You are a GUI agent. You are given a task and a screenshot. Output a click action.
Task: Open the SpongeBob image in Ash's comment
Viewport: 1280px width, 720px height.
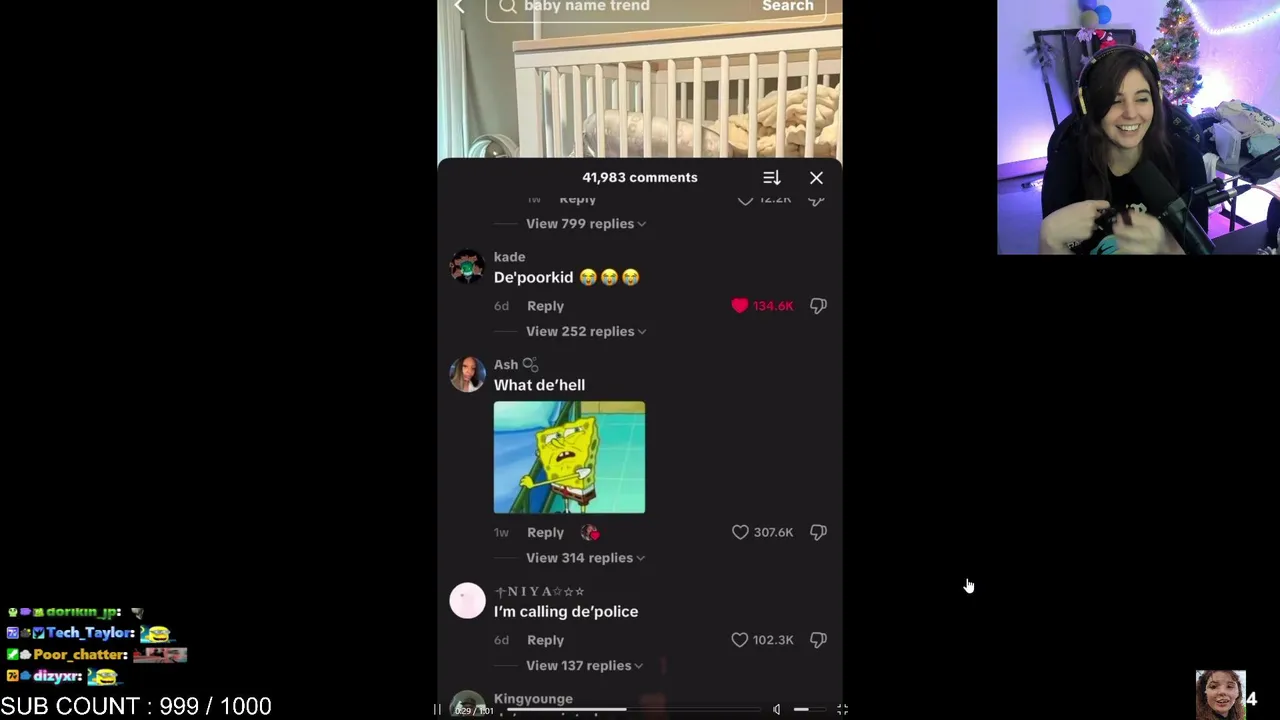click(569, 457)
